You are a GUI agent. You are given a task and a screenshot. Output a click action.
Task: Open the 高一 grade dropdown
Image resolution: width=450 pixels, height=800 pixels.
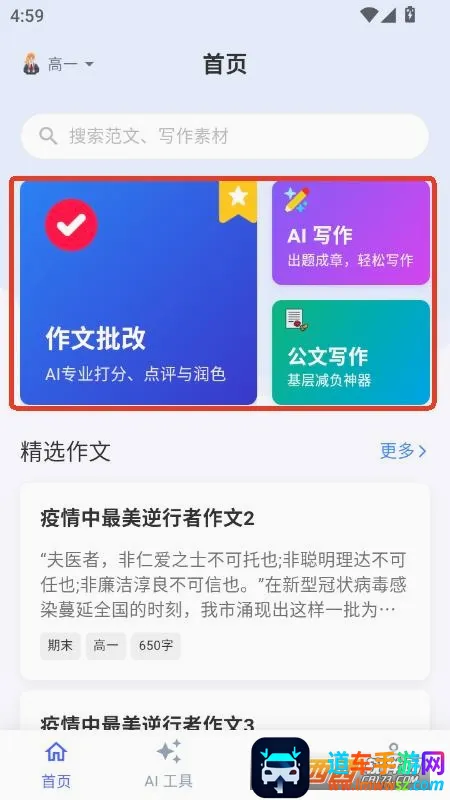click(x=58, y=64)
